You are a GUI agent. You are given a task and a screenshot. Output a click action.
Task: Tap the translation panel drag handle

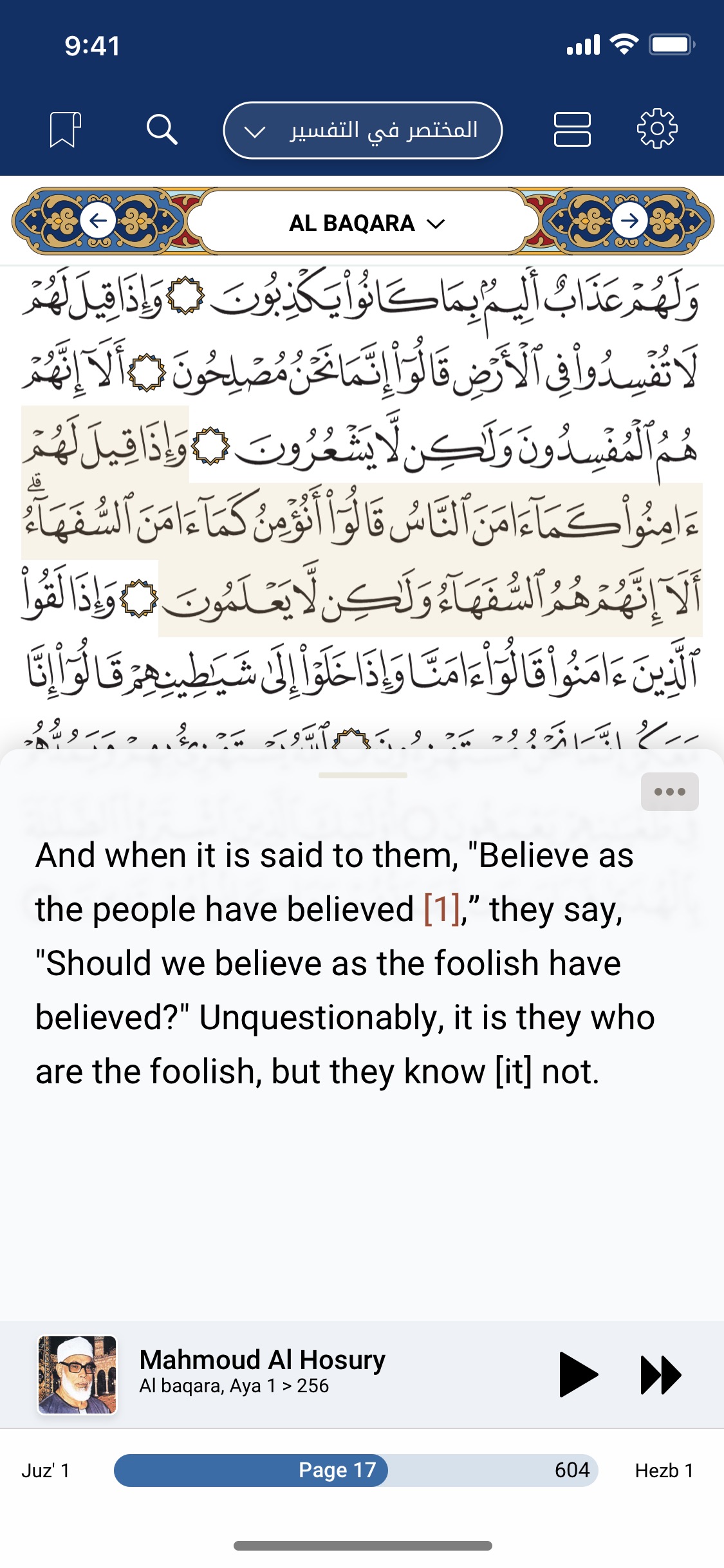[362, 776]
